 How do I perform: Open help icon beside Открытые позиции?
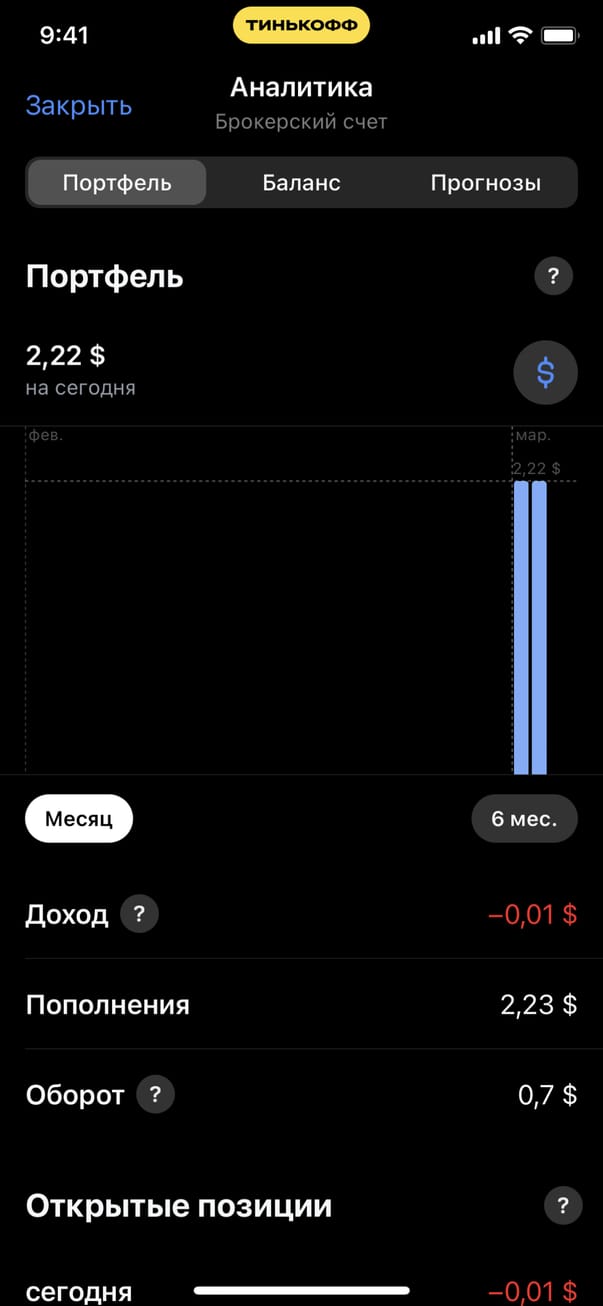[x=563, y=1205]
